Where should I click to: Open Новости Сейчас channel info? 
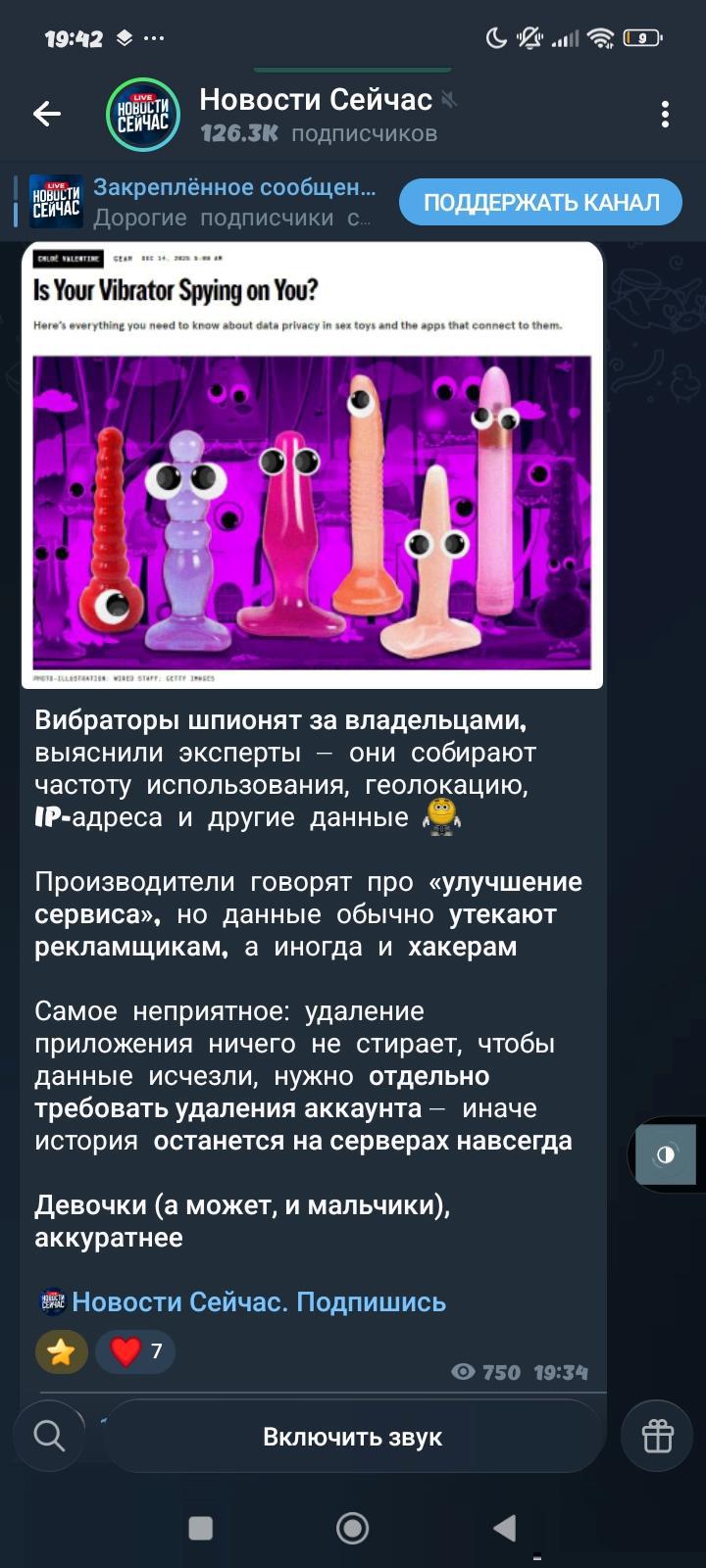tap(316, 115)
